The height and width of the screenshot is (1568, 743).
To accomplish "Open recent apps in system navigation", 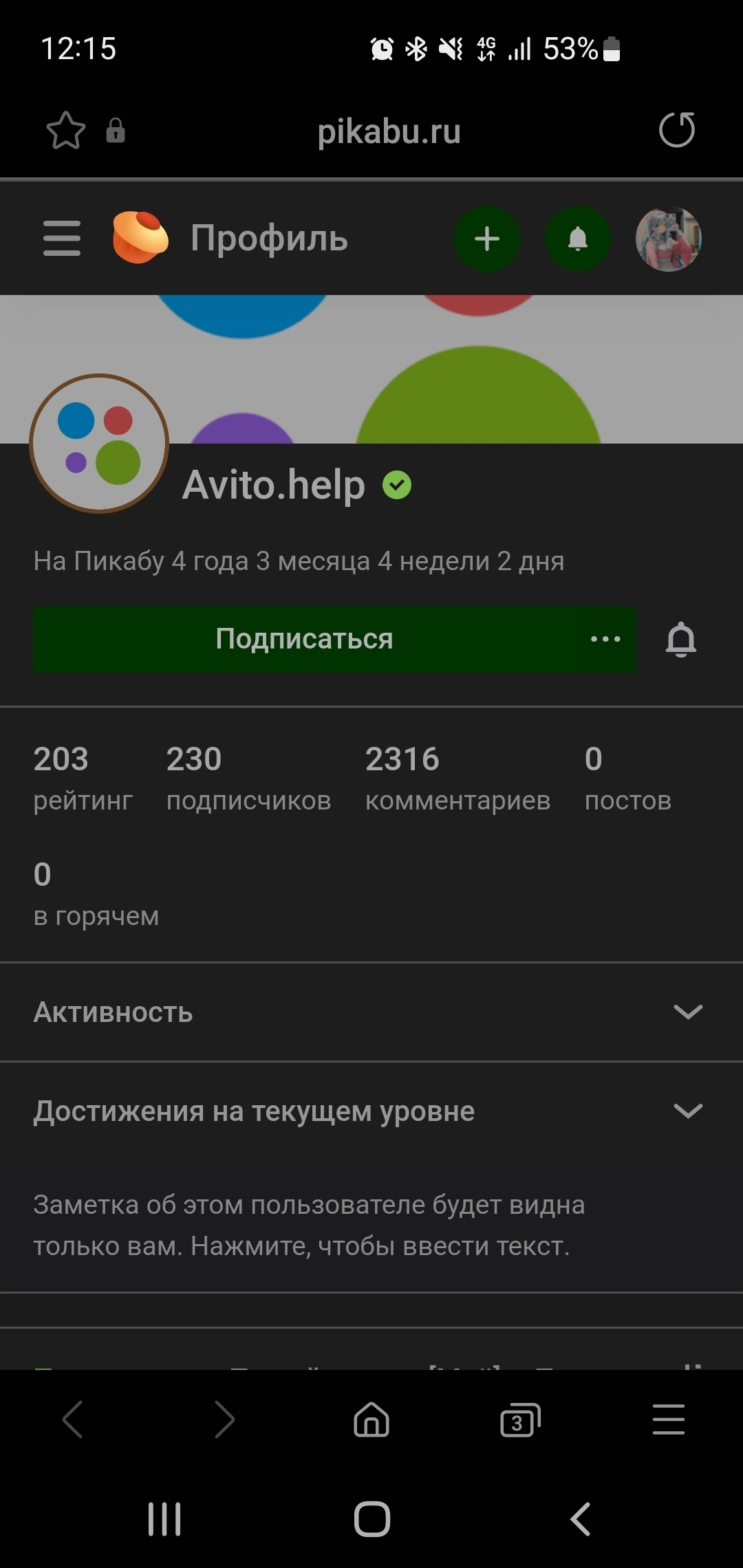I will click(x=164, y=1518).
